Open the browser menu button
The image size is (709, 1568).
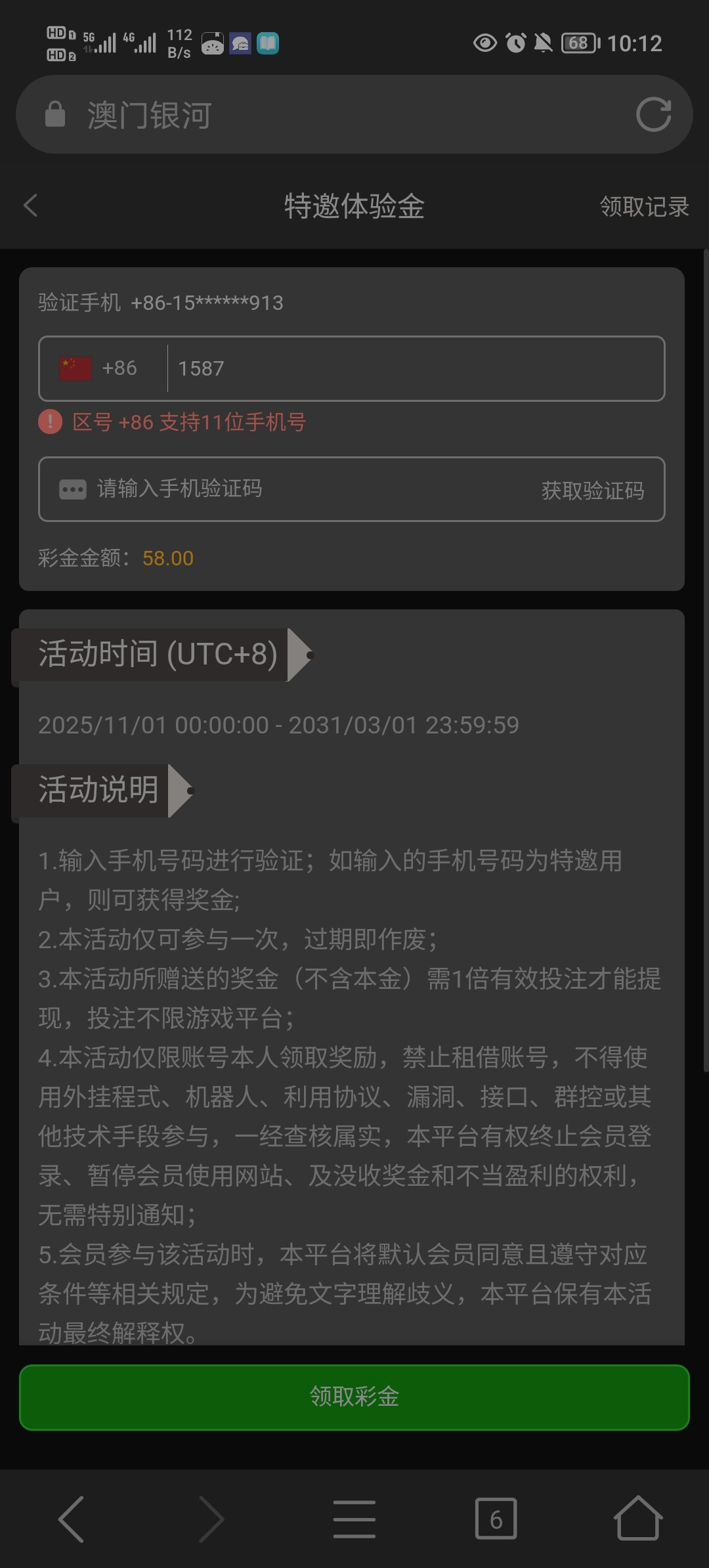tap(354, 1519)
